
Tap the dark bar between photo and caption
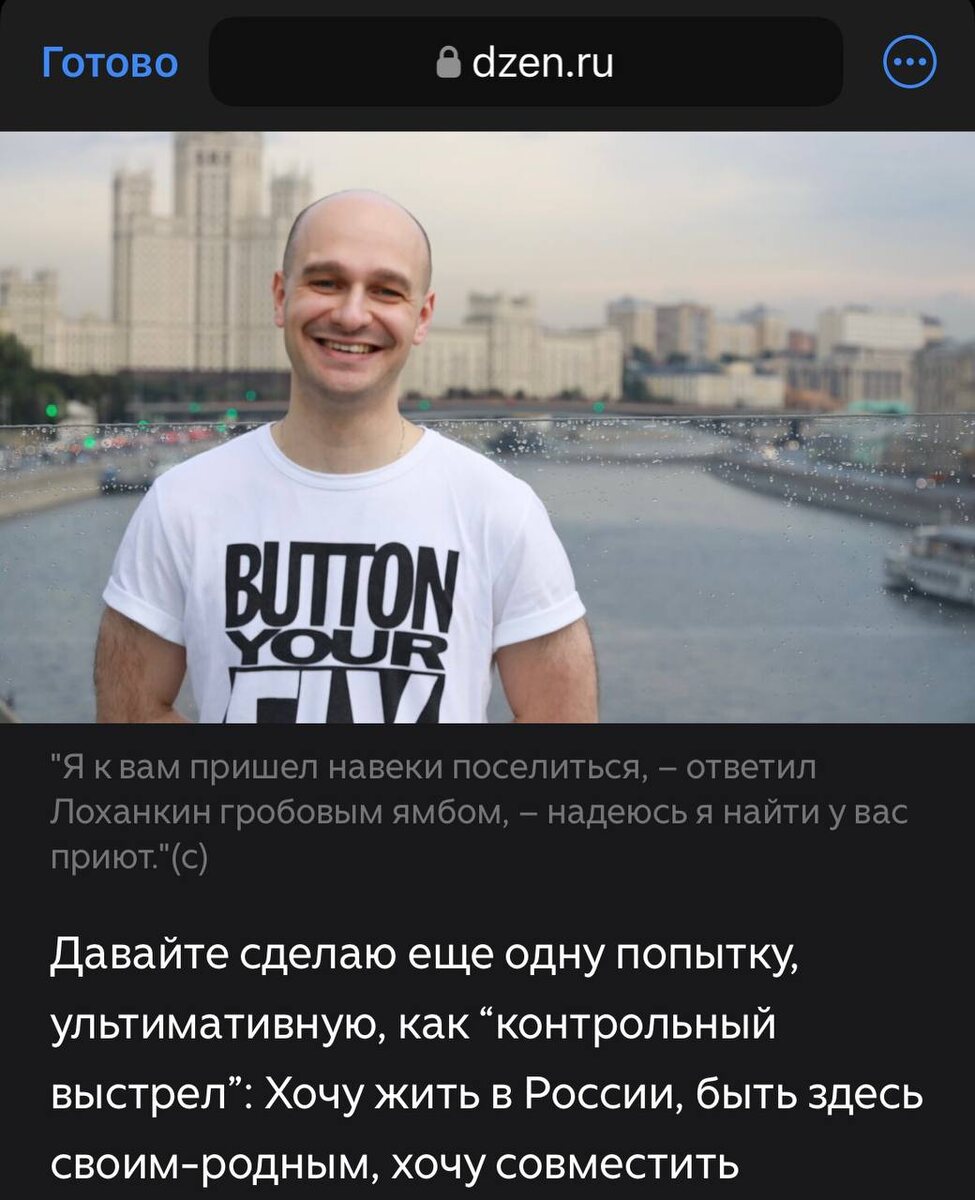pos(487,735)
